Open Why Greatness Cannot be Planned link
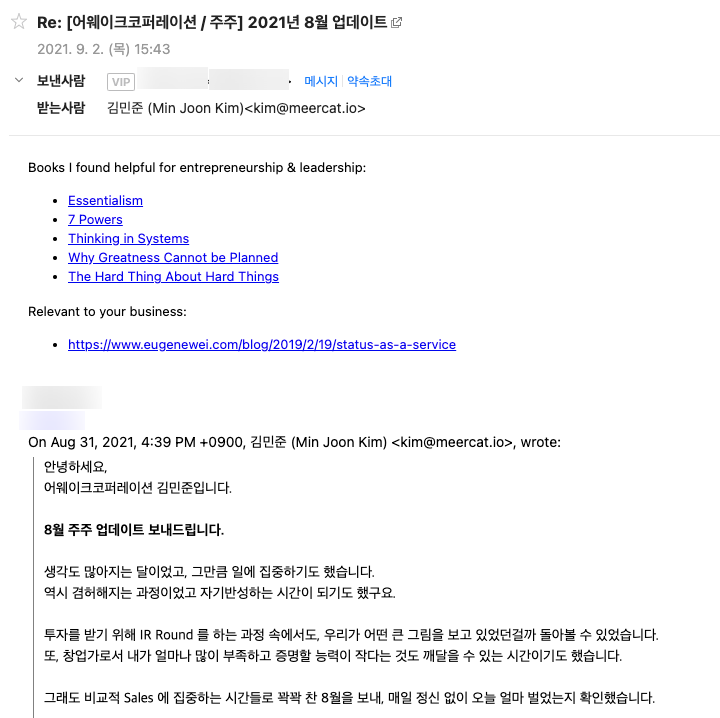 coord(173,258)
